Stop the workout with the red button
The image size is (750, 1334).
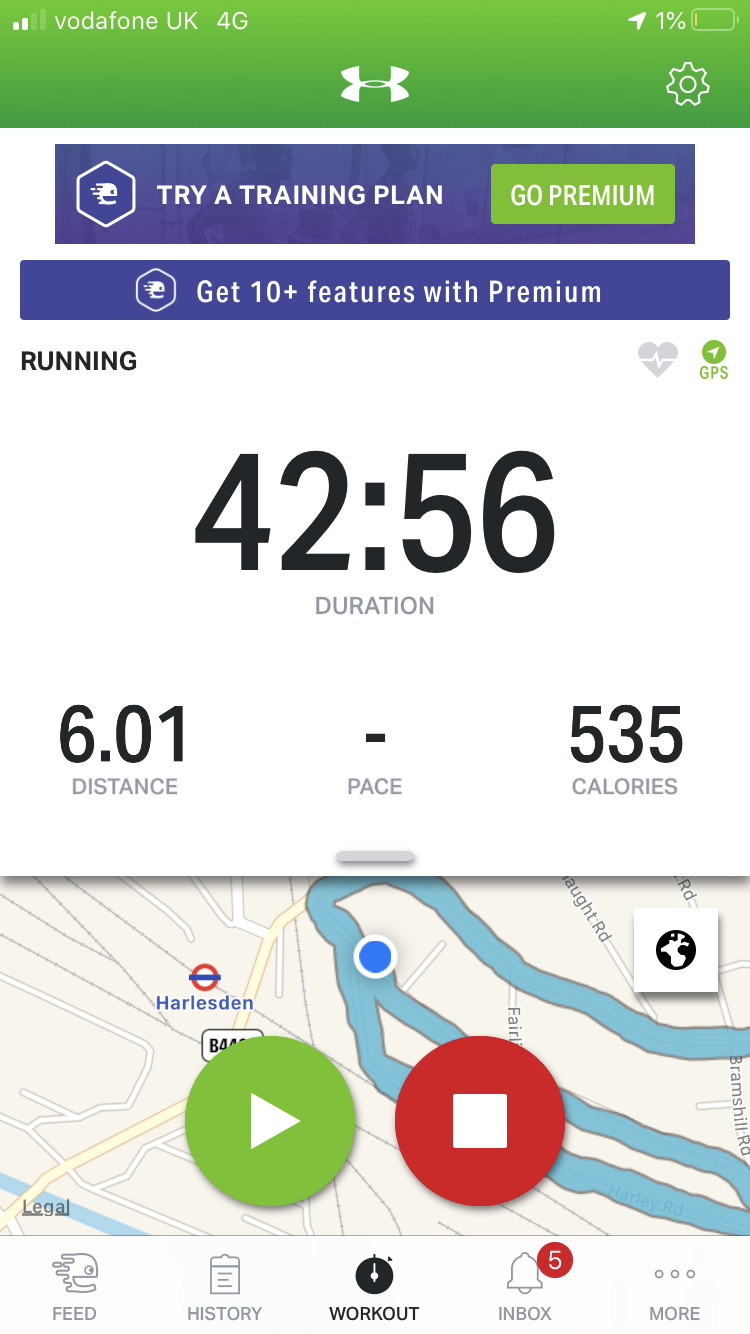[480, 1121]
